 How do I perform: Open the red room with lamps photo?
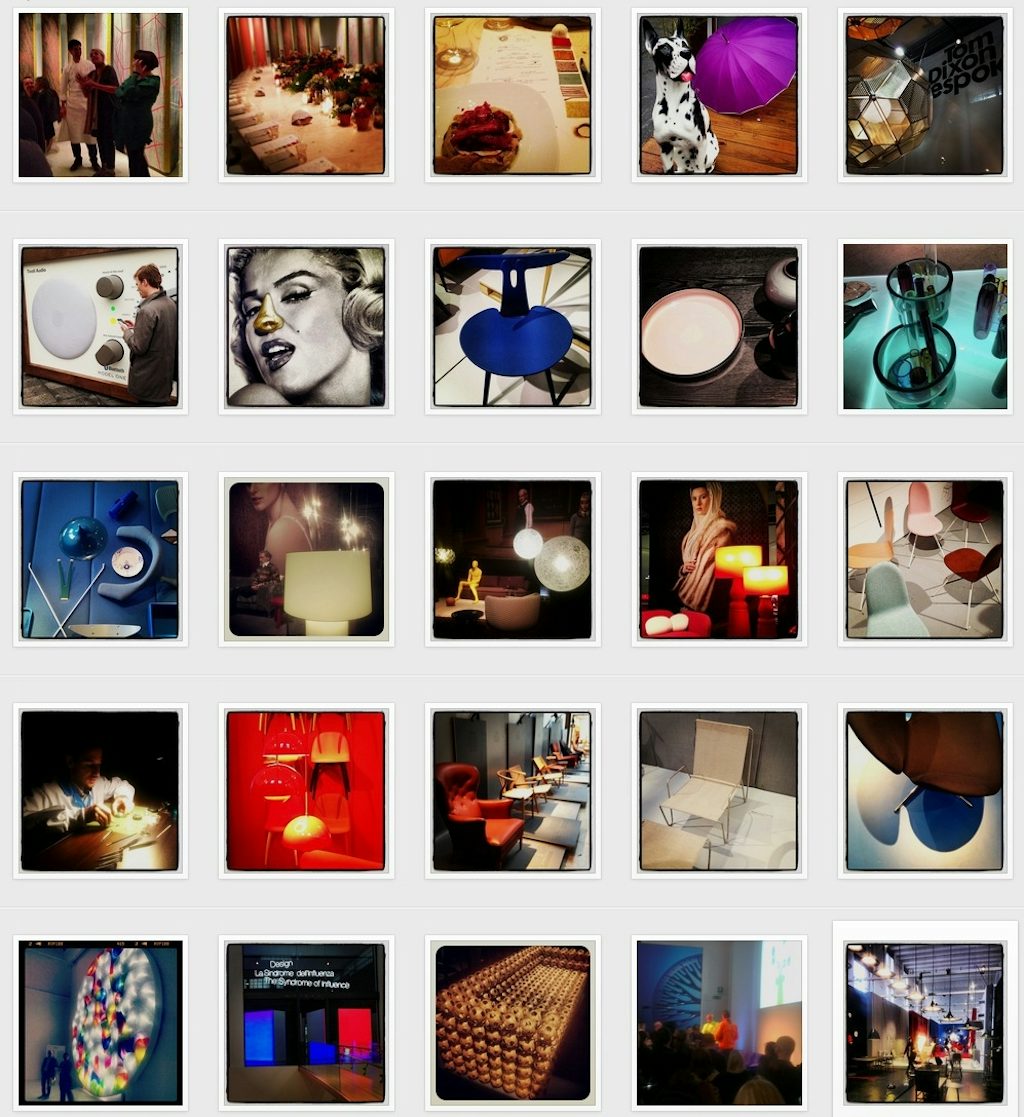[306, 790]
